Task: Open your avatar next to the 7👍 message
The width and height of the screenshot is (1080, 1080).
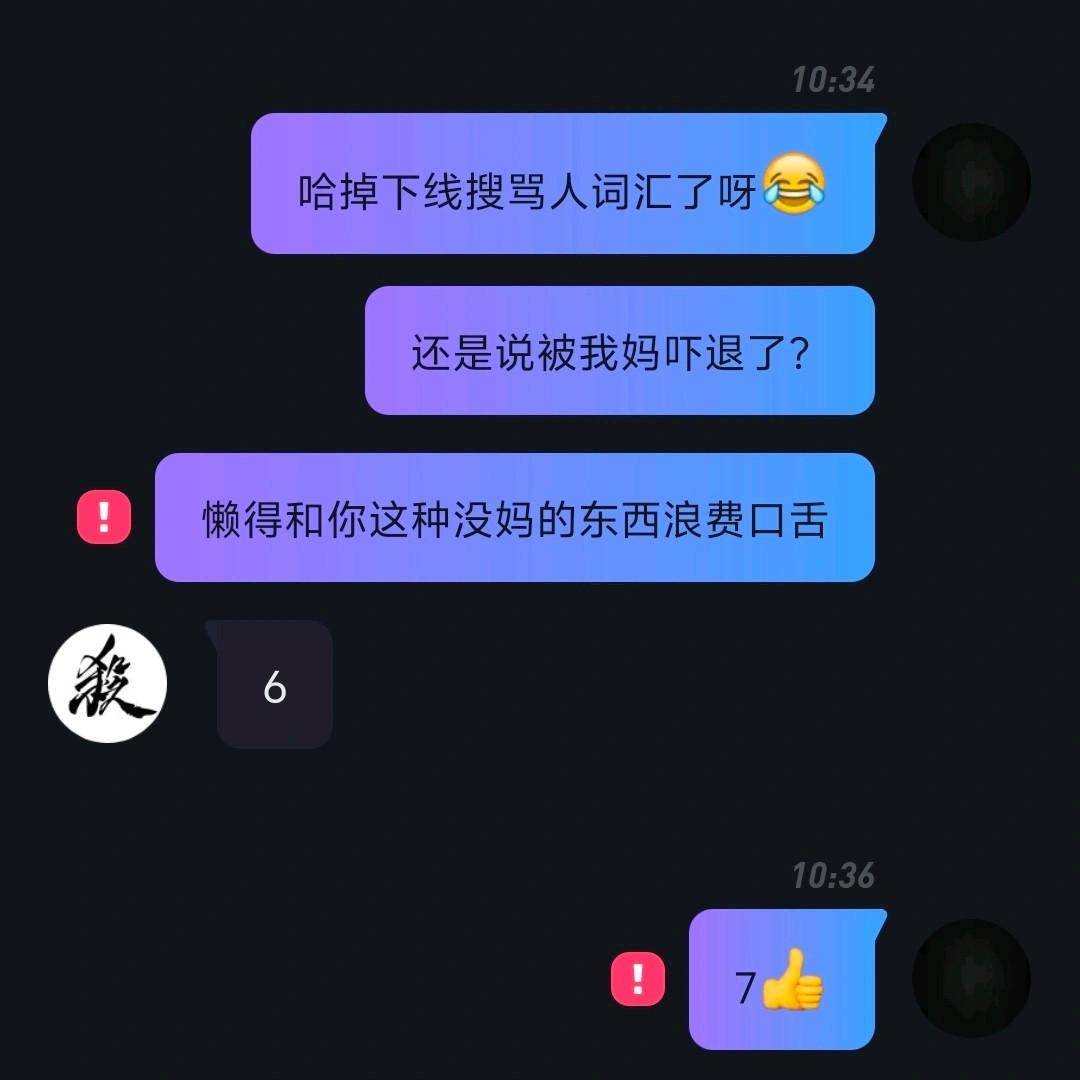Action: pyautogui.click(x=971, y=978)
